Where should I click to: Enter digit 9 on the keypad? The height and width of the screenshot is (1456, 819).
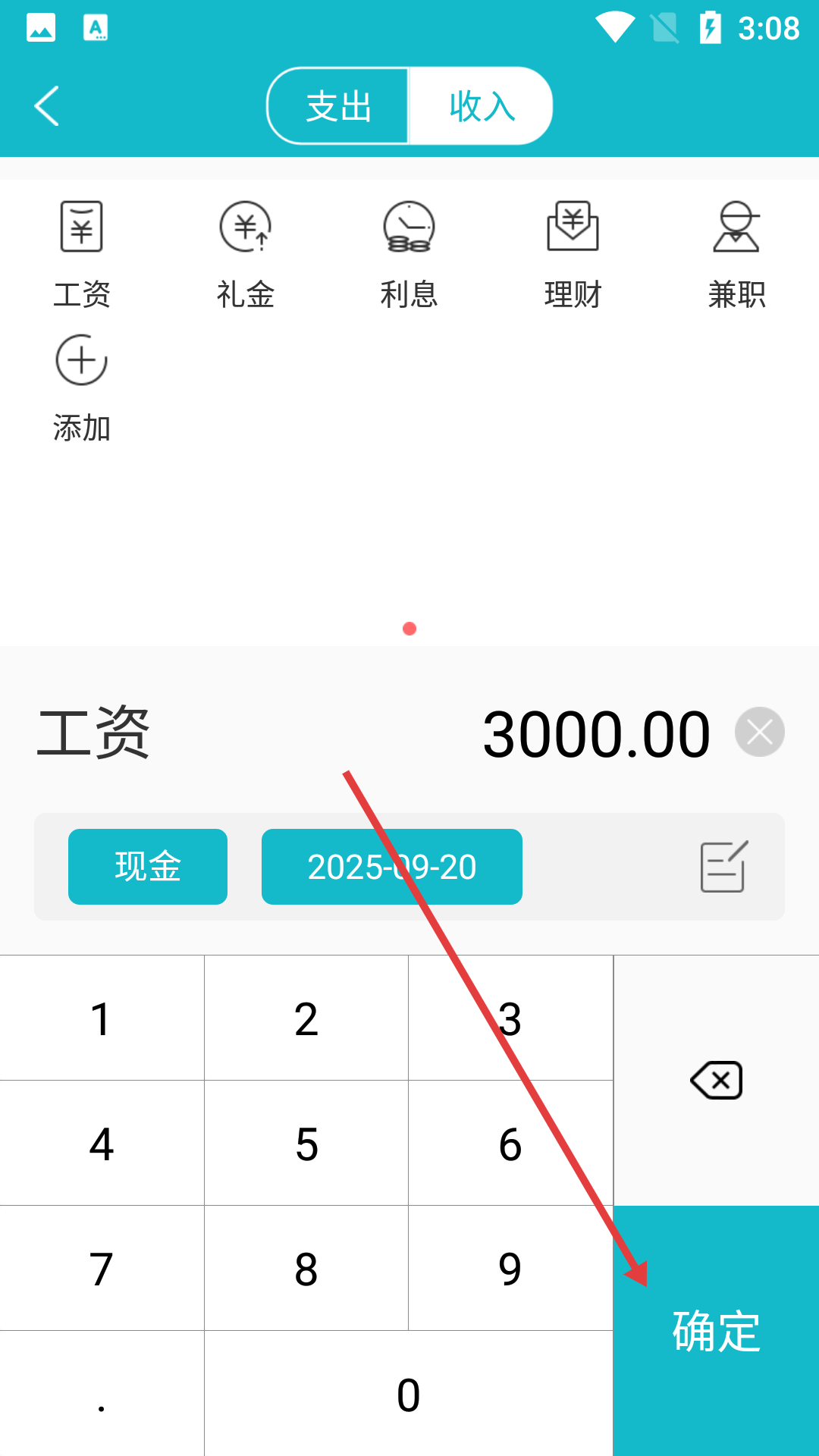(510, 1269)
